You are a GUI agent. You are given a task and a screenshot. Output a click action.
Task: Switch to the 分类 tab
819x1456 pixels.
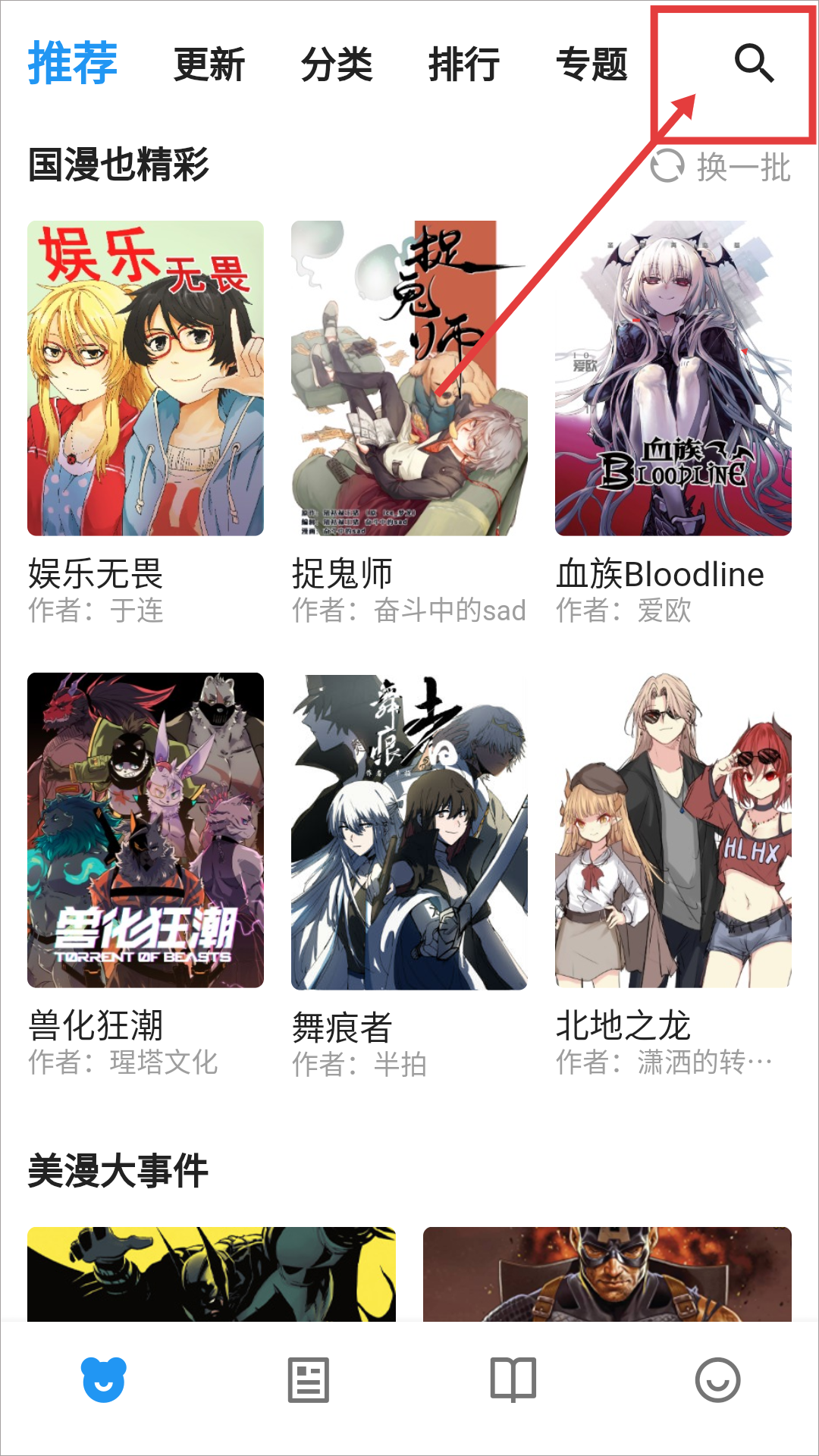(337, 64)
